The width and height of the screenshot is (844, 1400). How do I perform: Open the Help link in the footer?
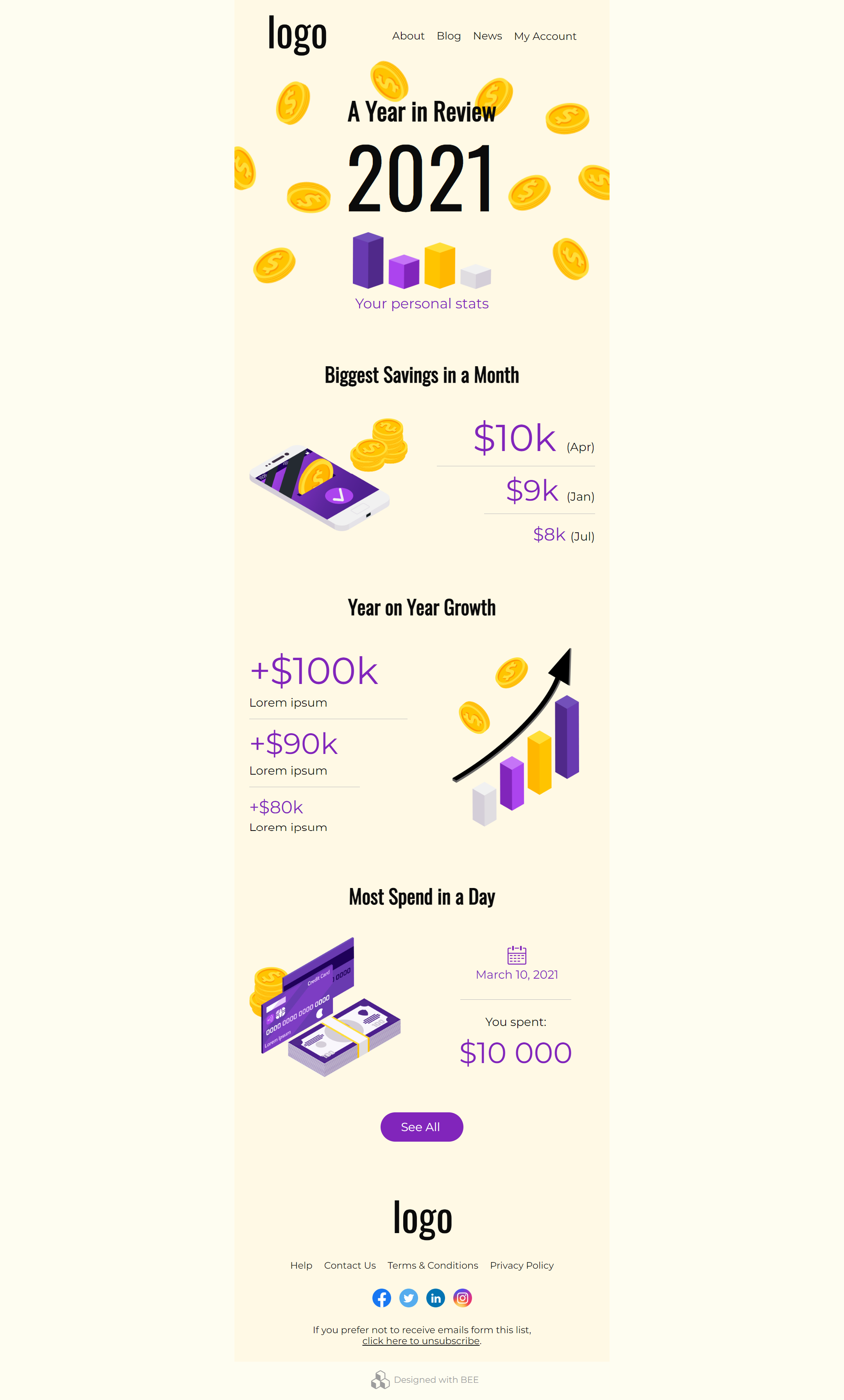[301, 1265]
